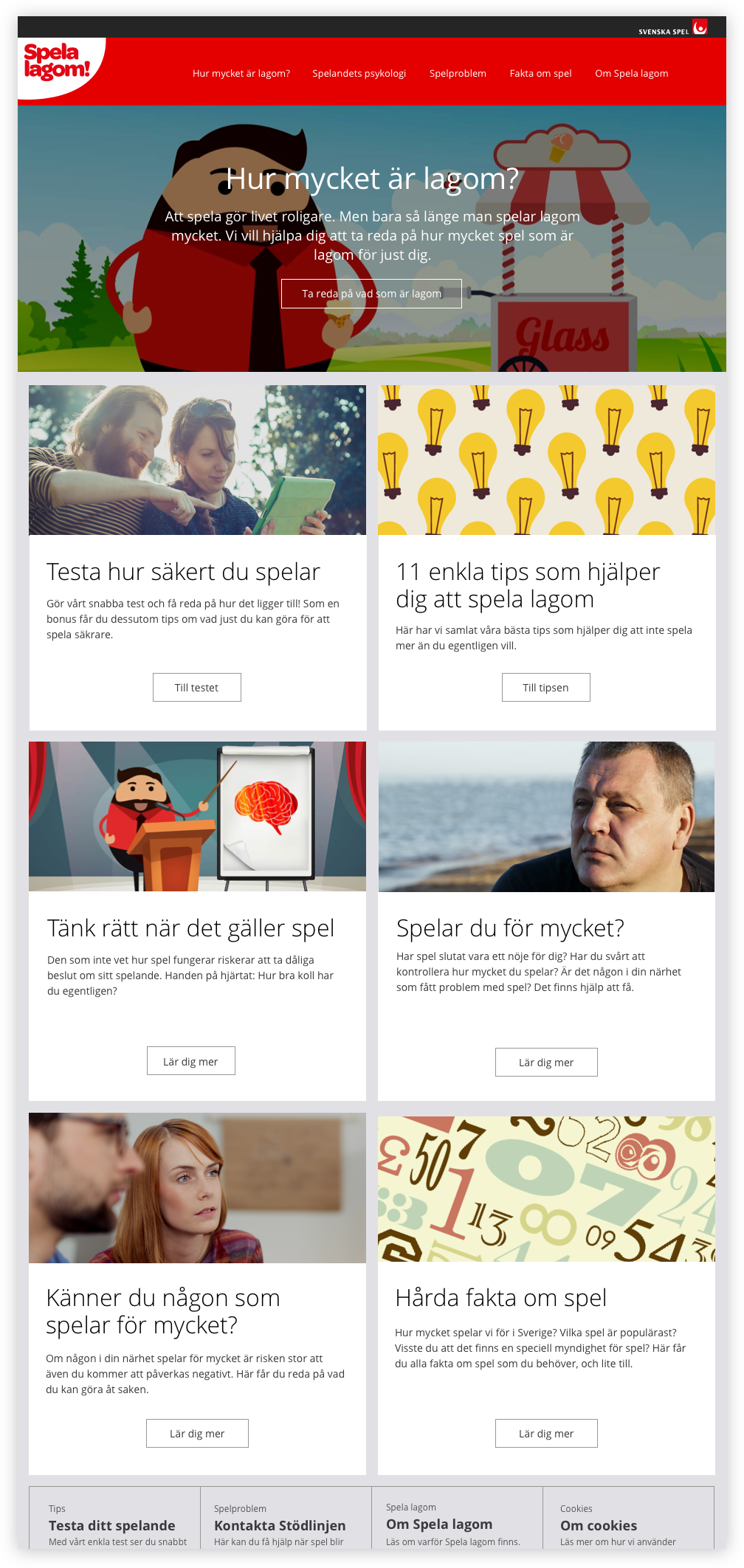Open the Svenska Spel link at top

coord(672,28)
